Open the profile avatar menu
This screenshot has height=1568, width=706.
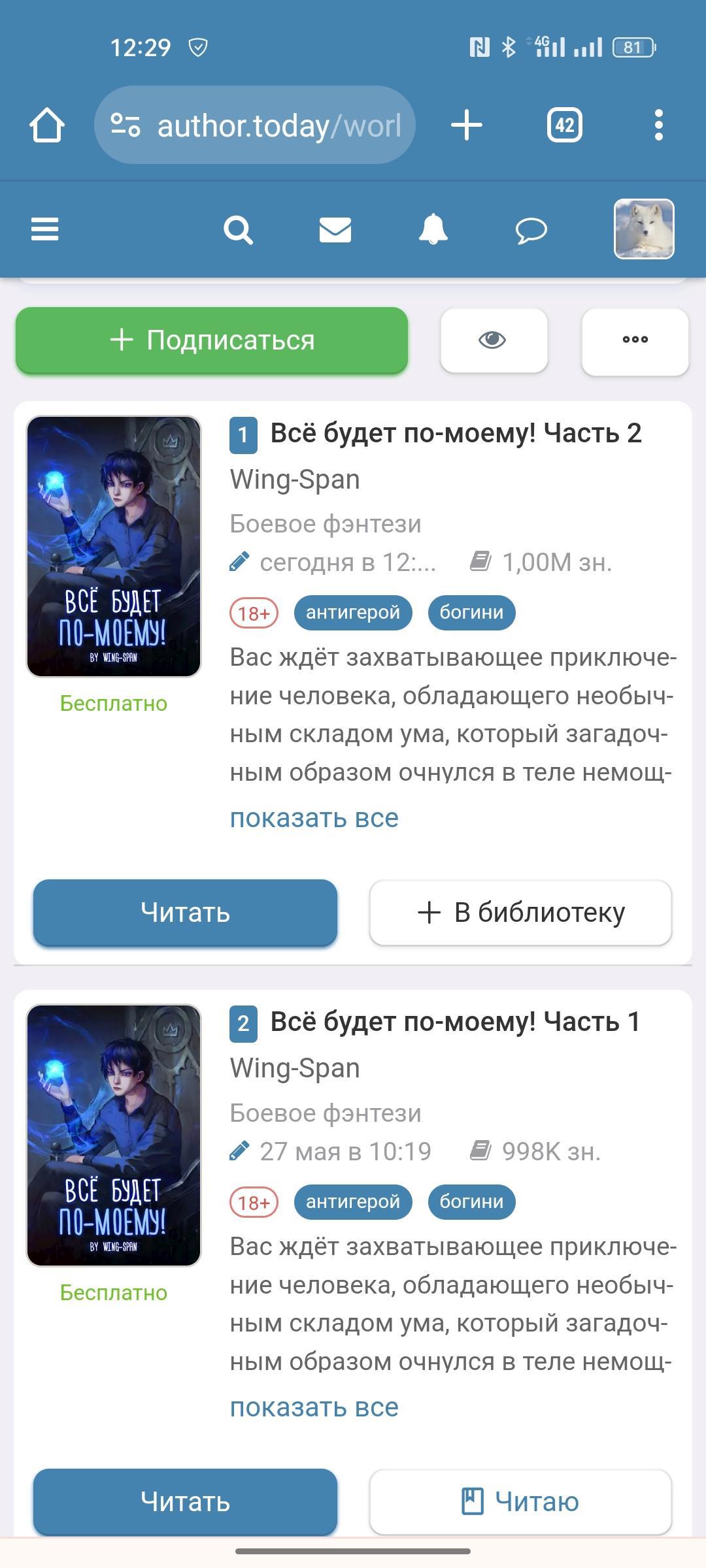point(644,229)
